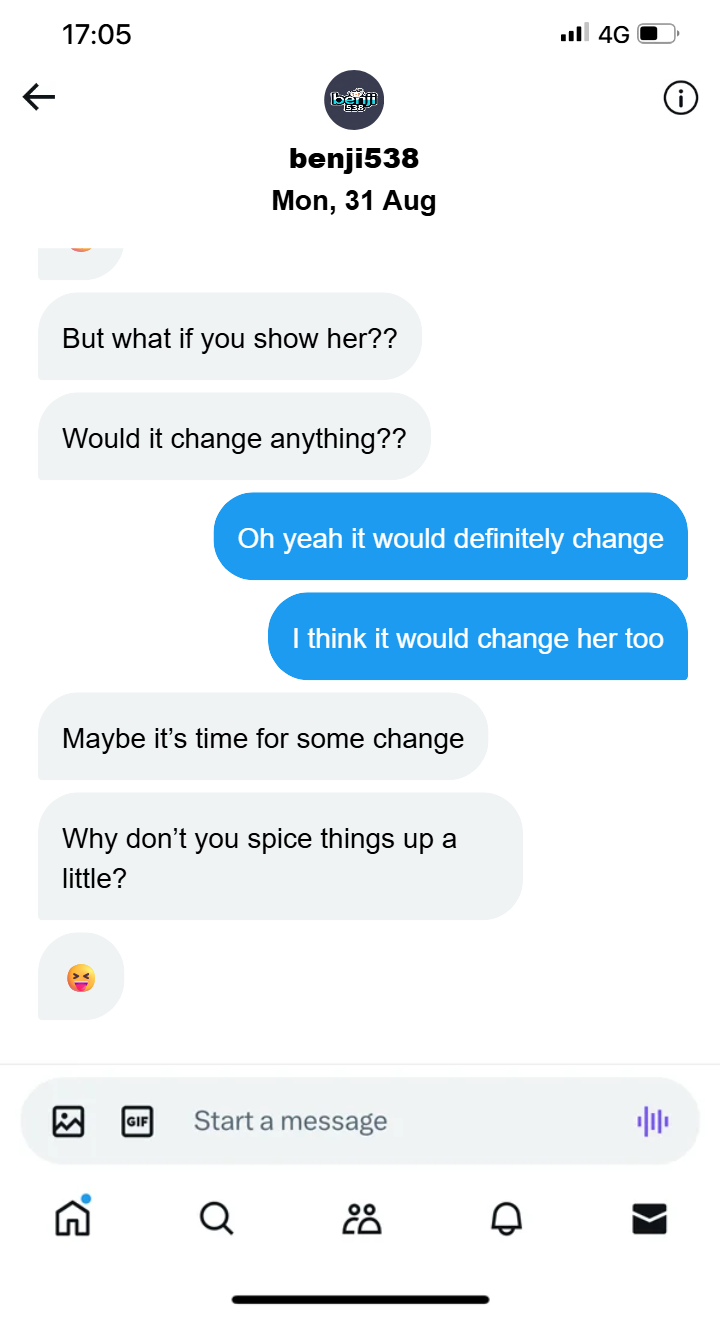Record a voice message

pyautogui.click(x=653, y=1121)
